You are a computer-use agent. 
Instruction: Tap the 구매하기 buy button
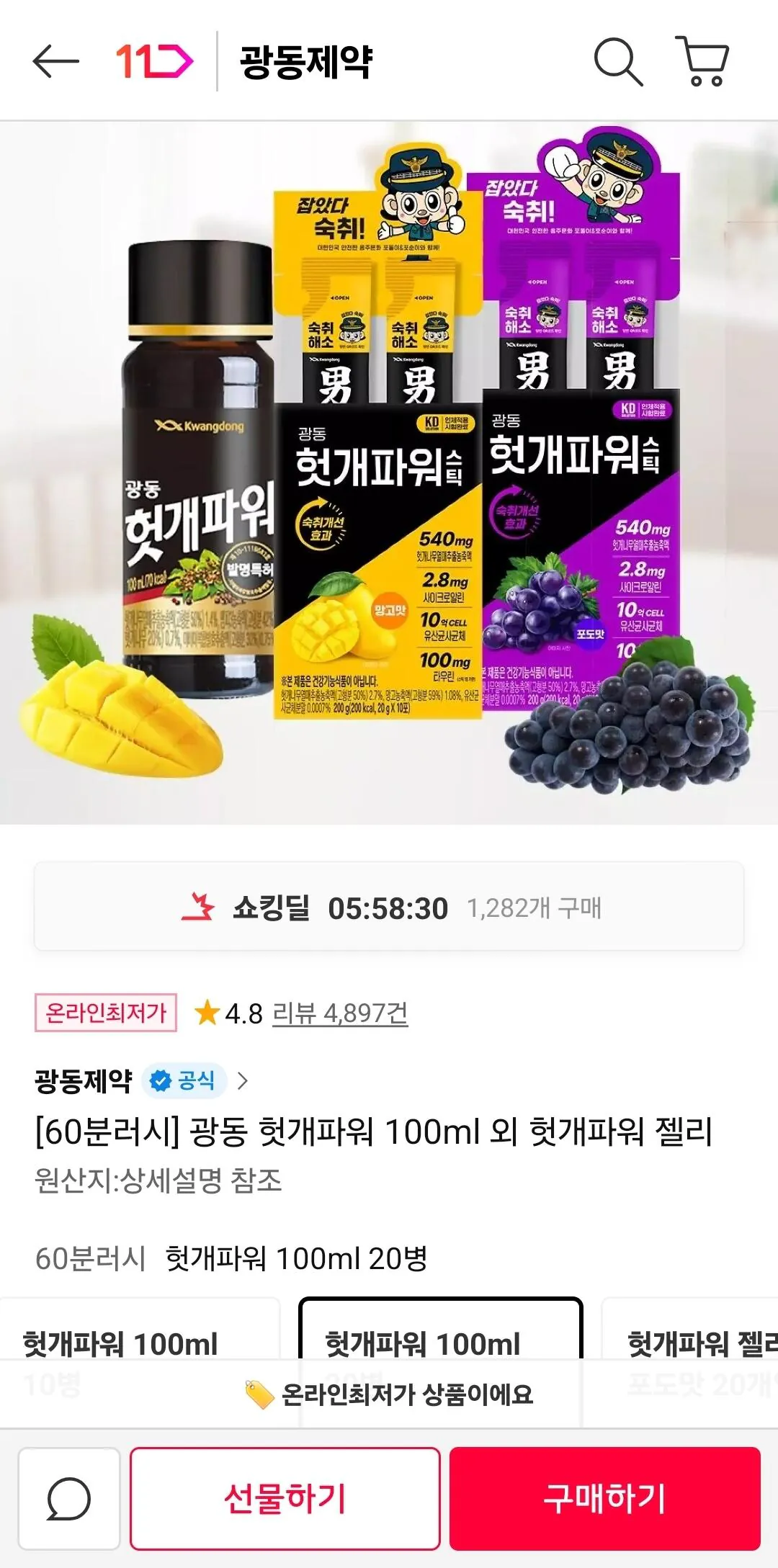tap(604, 1499)
